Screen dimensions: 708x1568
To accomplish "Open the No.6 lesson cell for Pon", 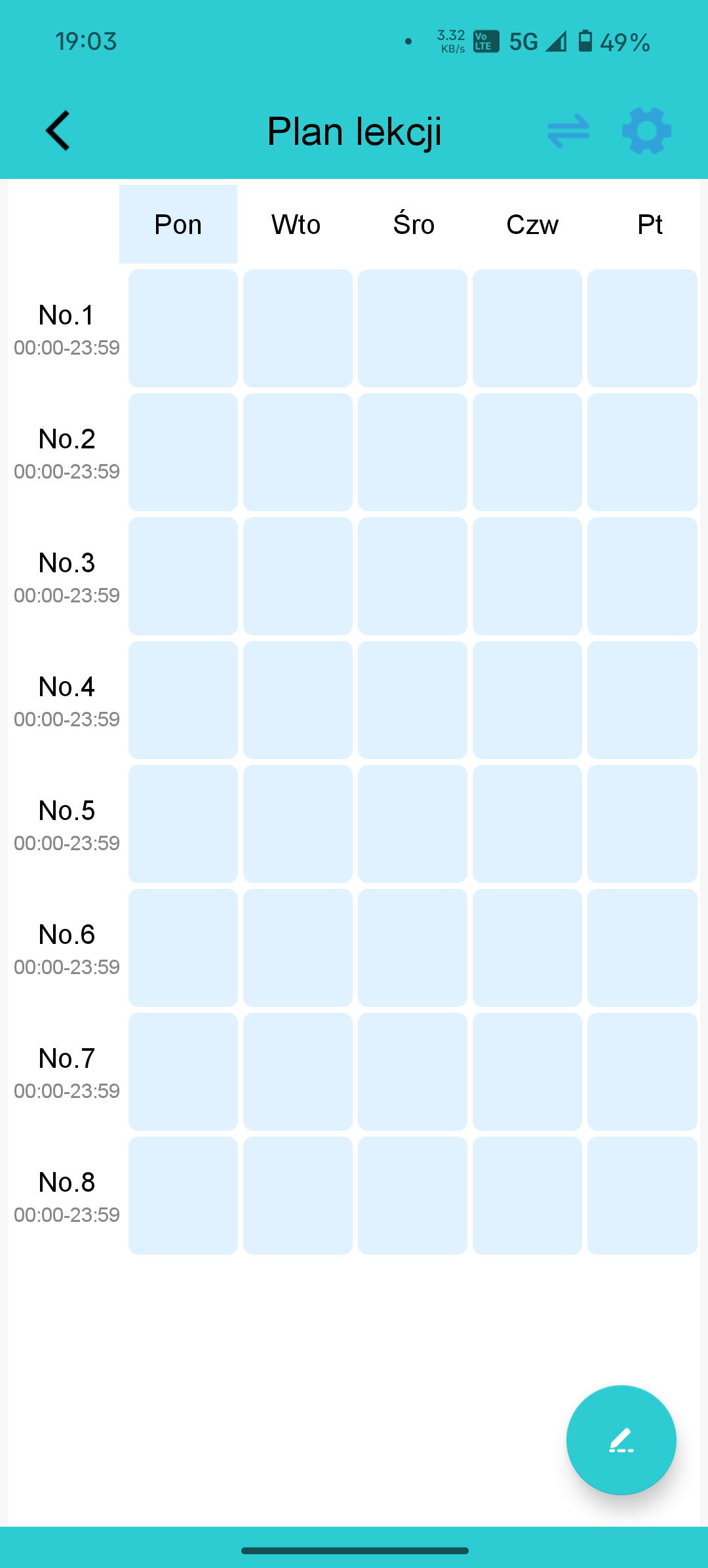I will pyautogui.click(x=183, y=947).
